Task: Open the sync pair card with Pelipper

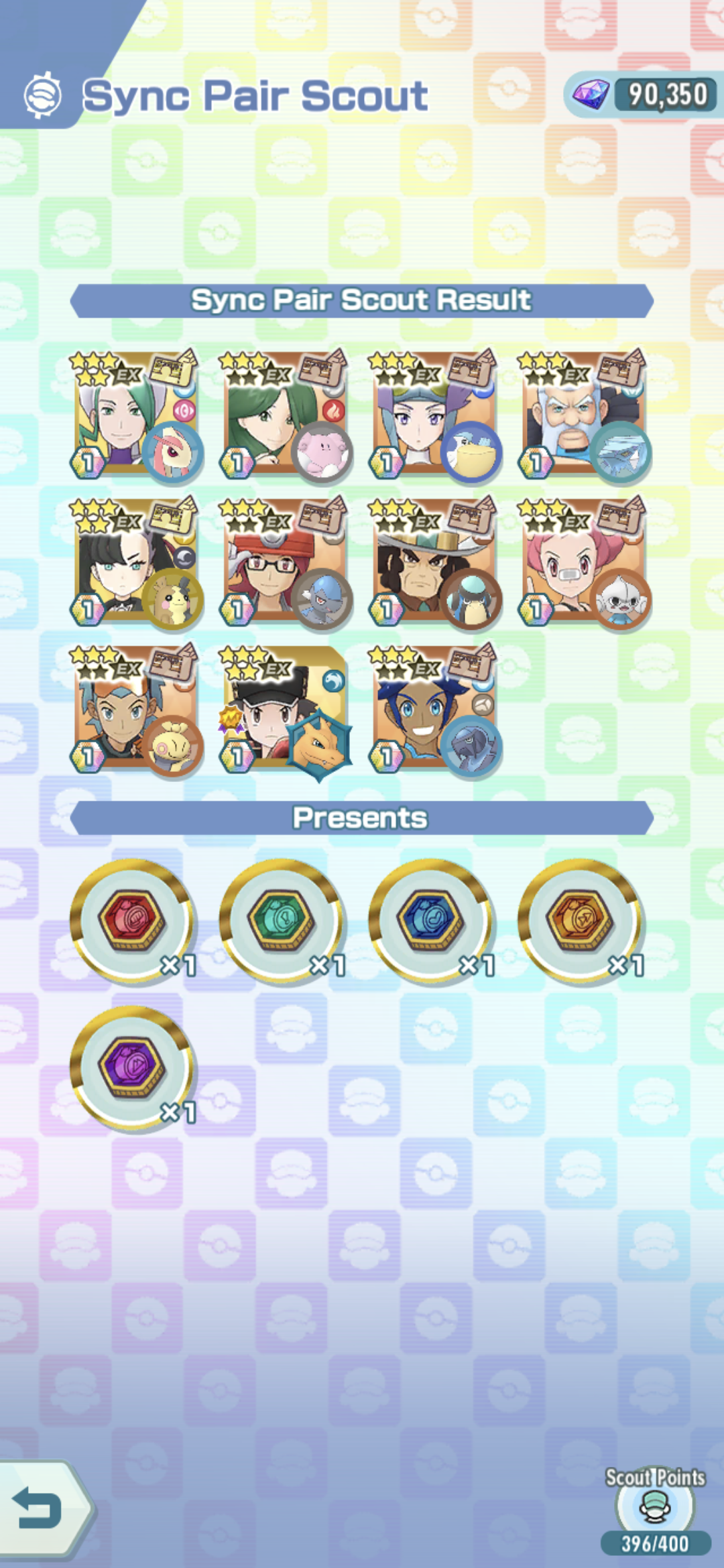Action: click(x=434, y=415)
